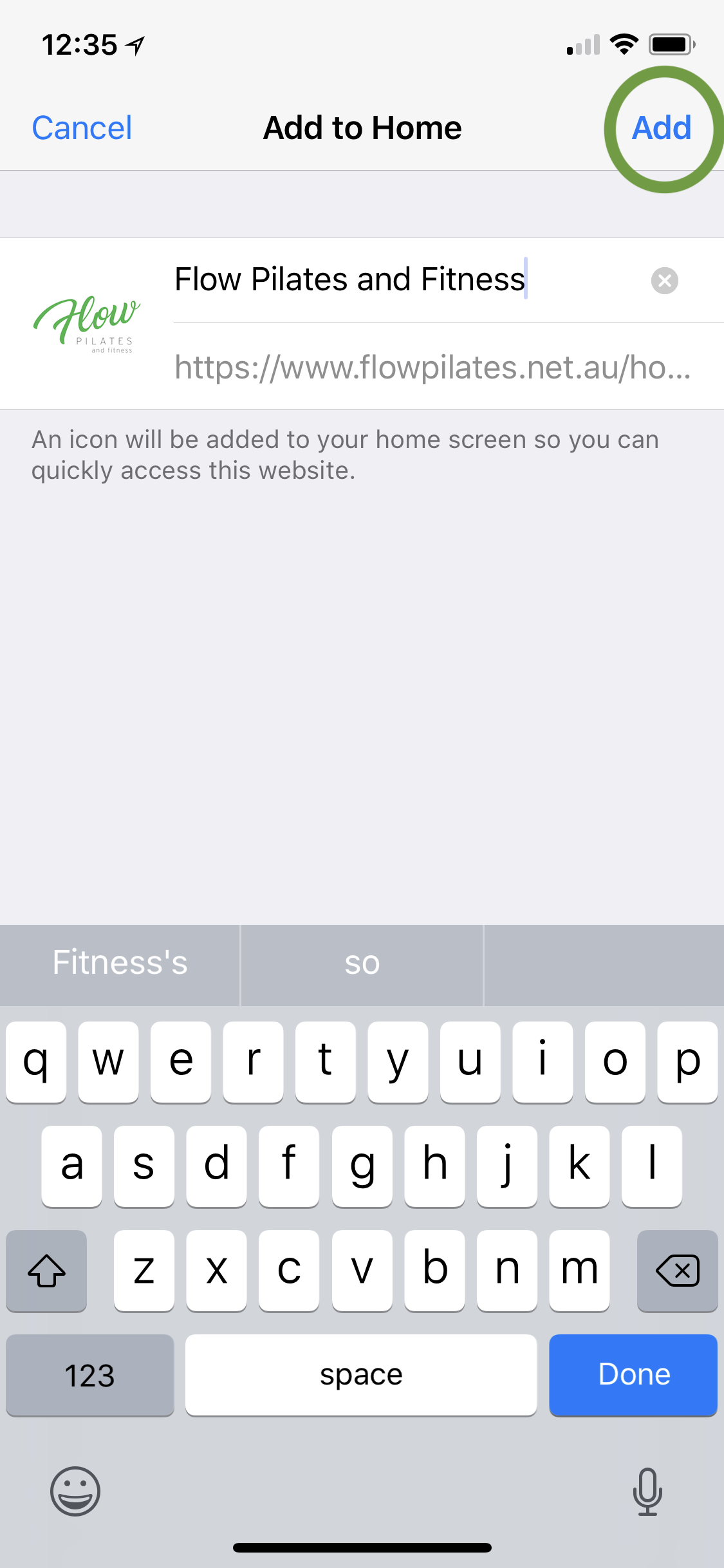Tap the space bar

coord(361,1375)
